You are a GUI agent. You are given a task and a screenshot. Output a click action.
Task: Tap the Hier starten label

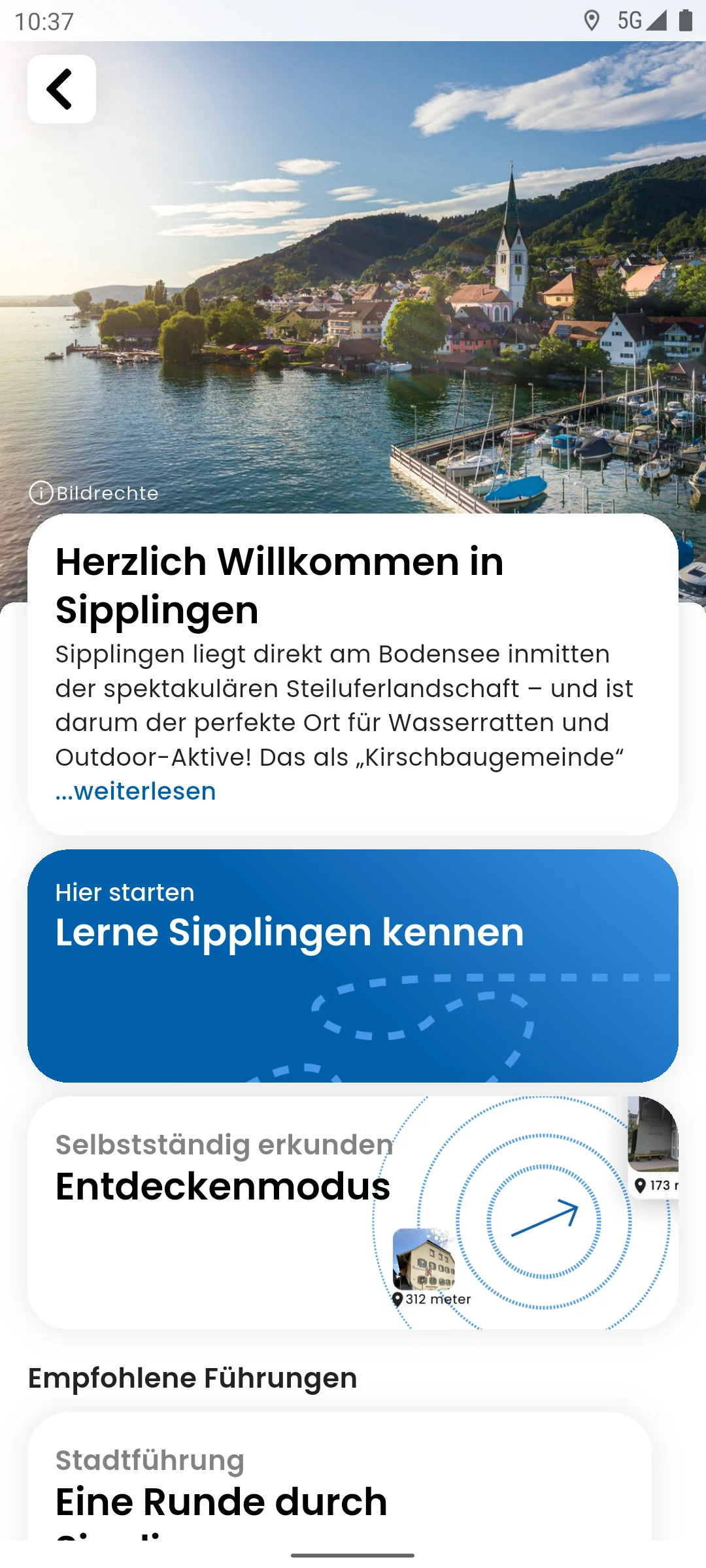[x=124, y=892]
